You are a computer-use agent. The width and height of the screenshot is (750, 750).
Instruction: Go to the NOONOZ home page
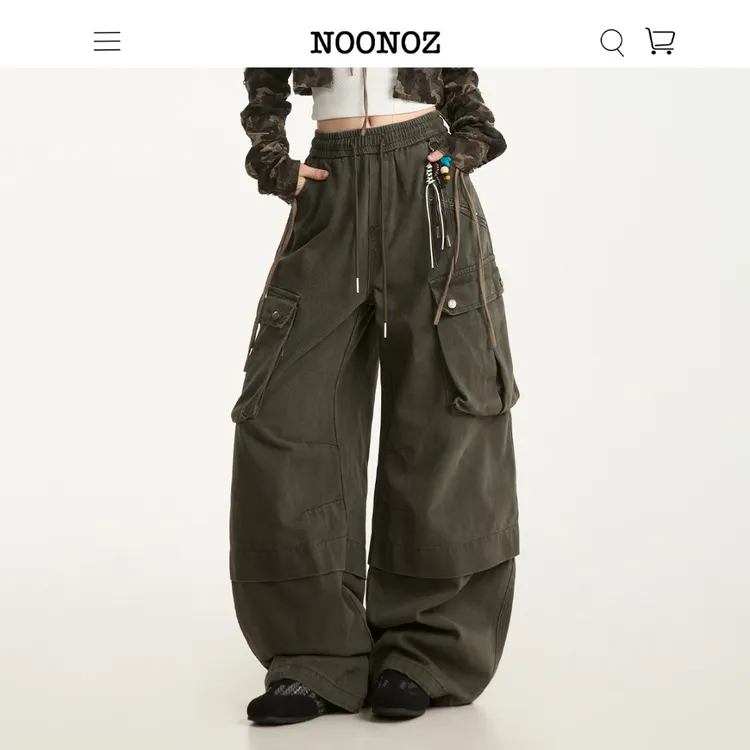375,42
